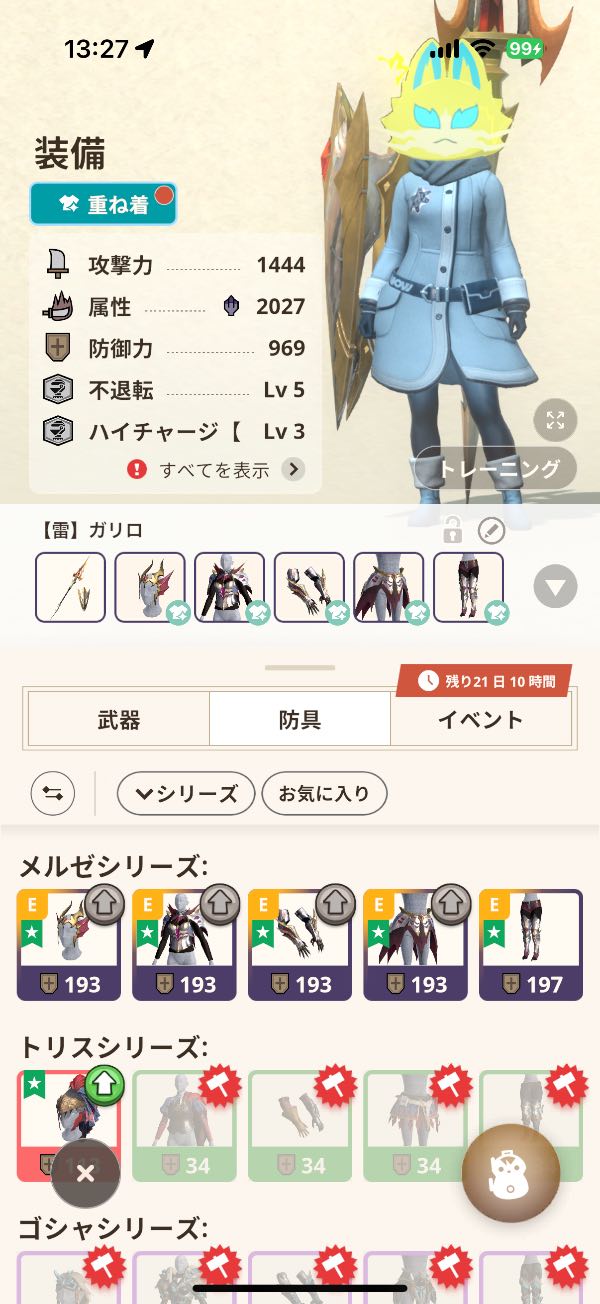The height and width of the screenshot is (1304, 600).
Task: Filter by お気に入り favorites
Action: (x=324, y=794)
